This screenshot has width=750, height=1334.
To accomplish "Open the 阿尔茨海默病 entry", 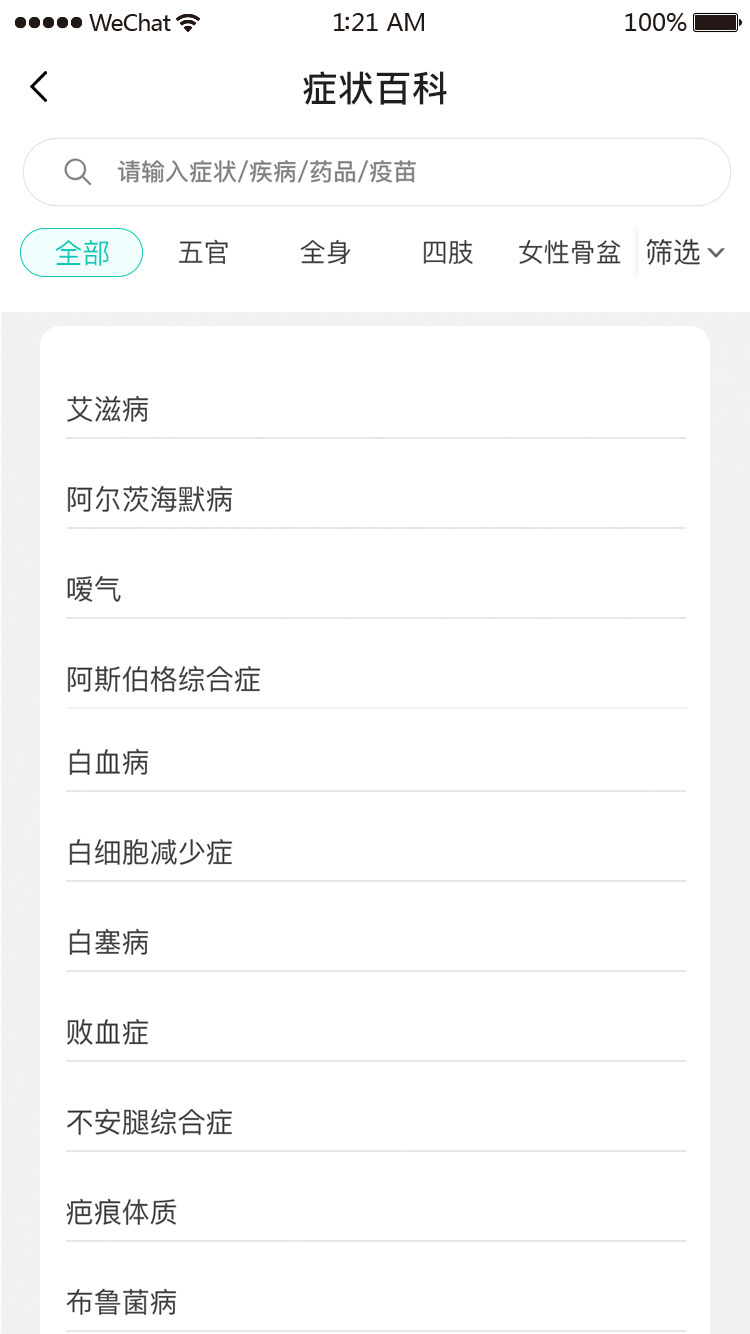I will click(x=150, y=499).
